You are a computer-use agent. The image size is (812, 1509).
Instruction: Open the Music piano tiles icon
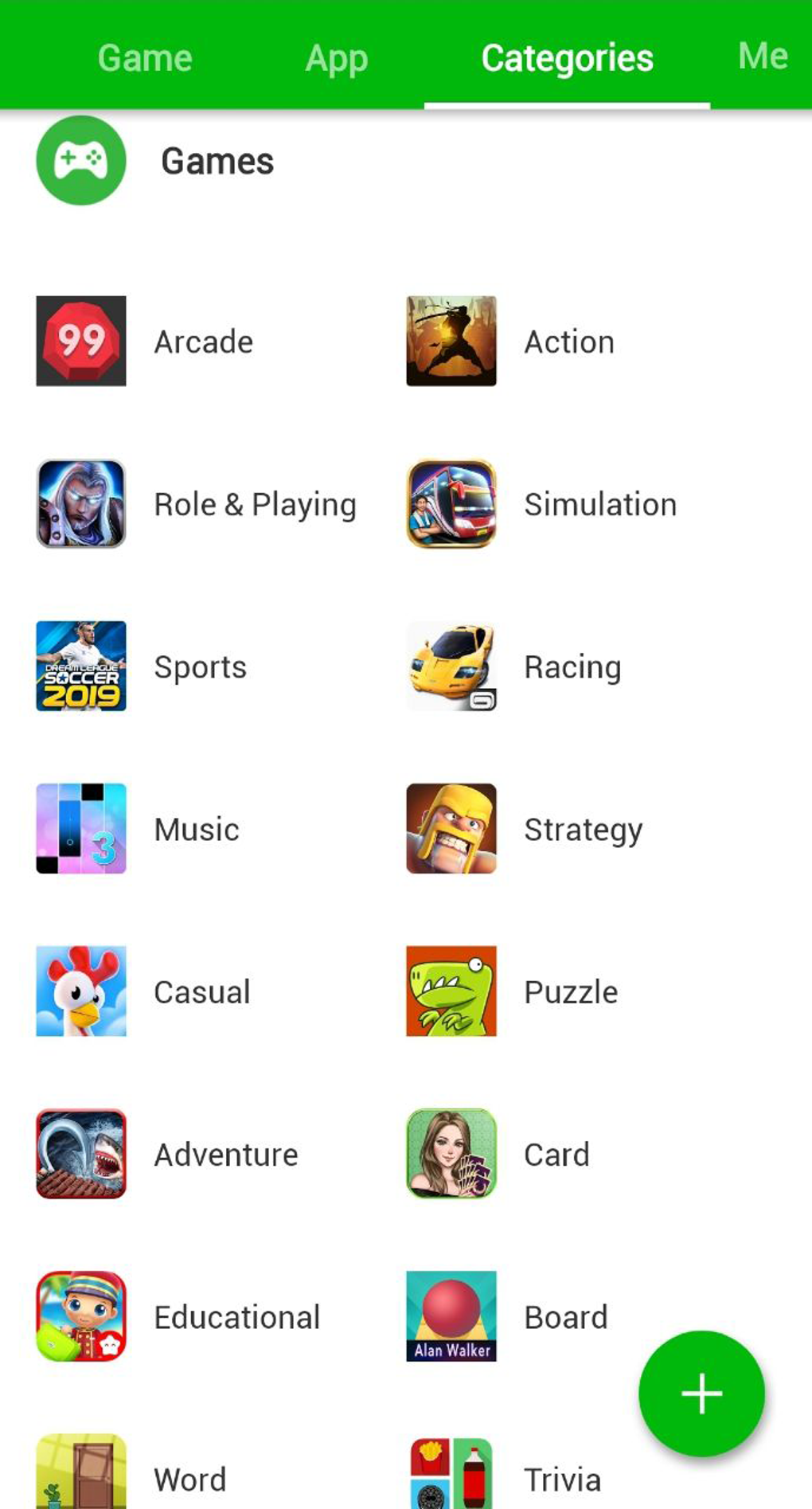click(80, 829)
